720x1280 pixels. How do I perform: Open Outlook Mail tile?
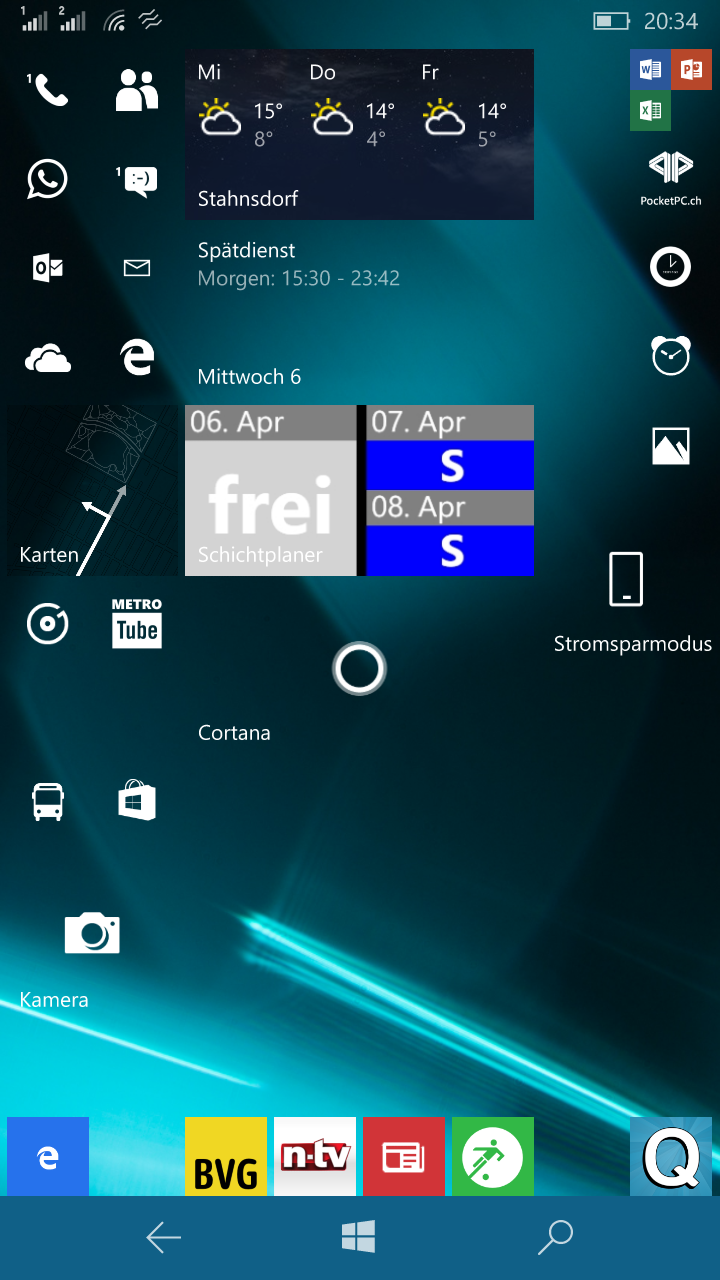pyautogui.click(x=48, y=268)
